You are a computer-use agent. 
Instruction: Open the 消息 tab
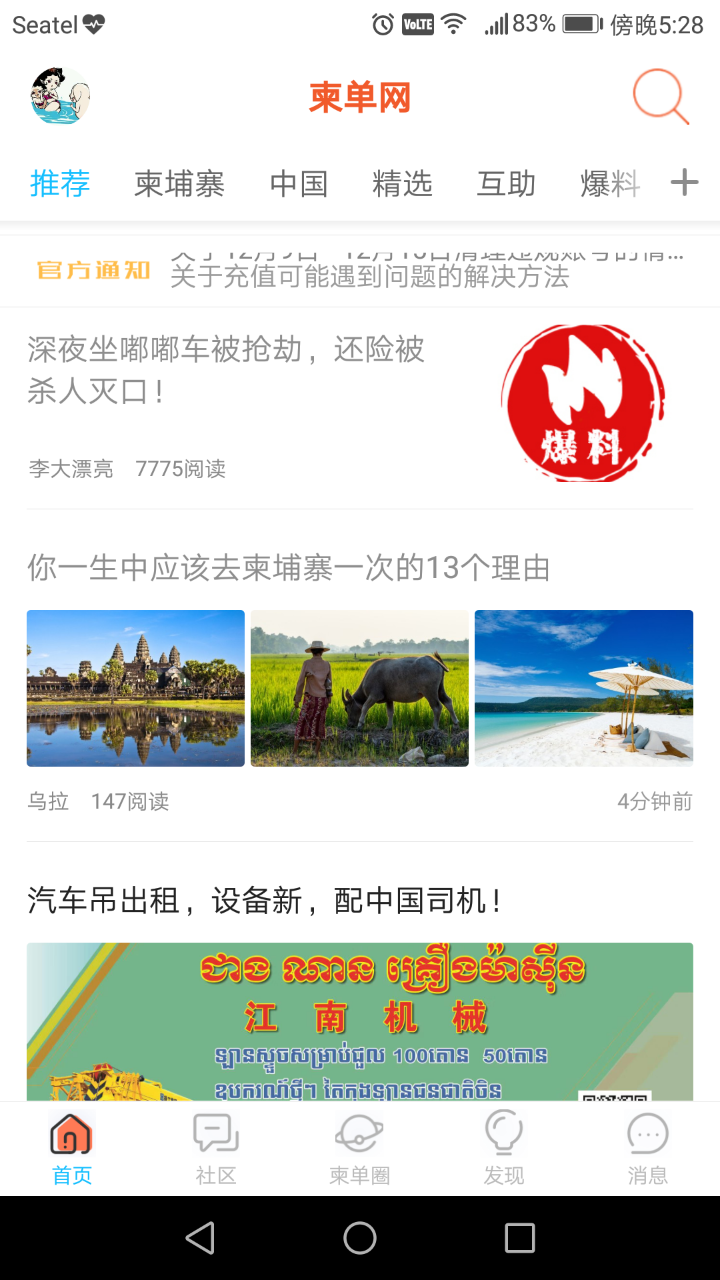(x=648, y=1148)
